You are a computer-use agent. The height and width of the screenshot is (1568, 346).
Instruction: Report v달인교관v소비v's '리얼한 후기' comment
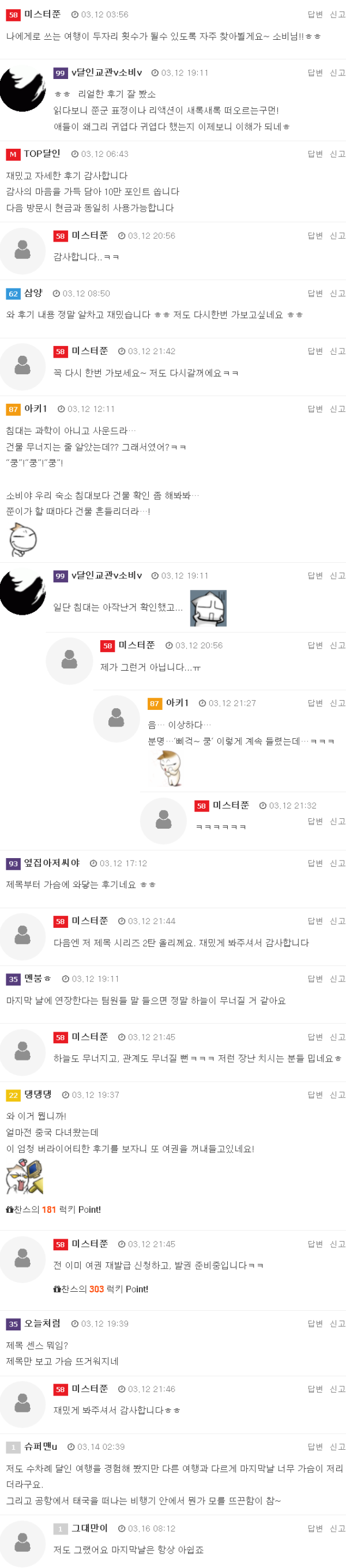click(x=337, y=73)
